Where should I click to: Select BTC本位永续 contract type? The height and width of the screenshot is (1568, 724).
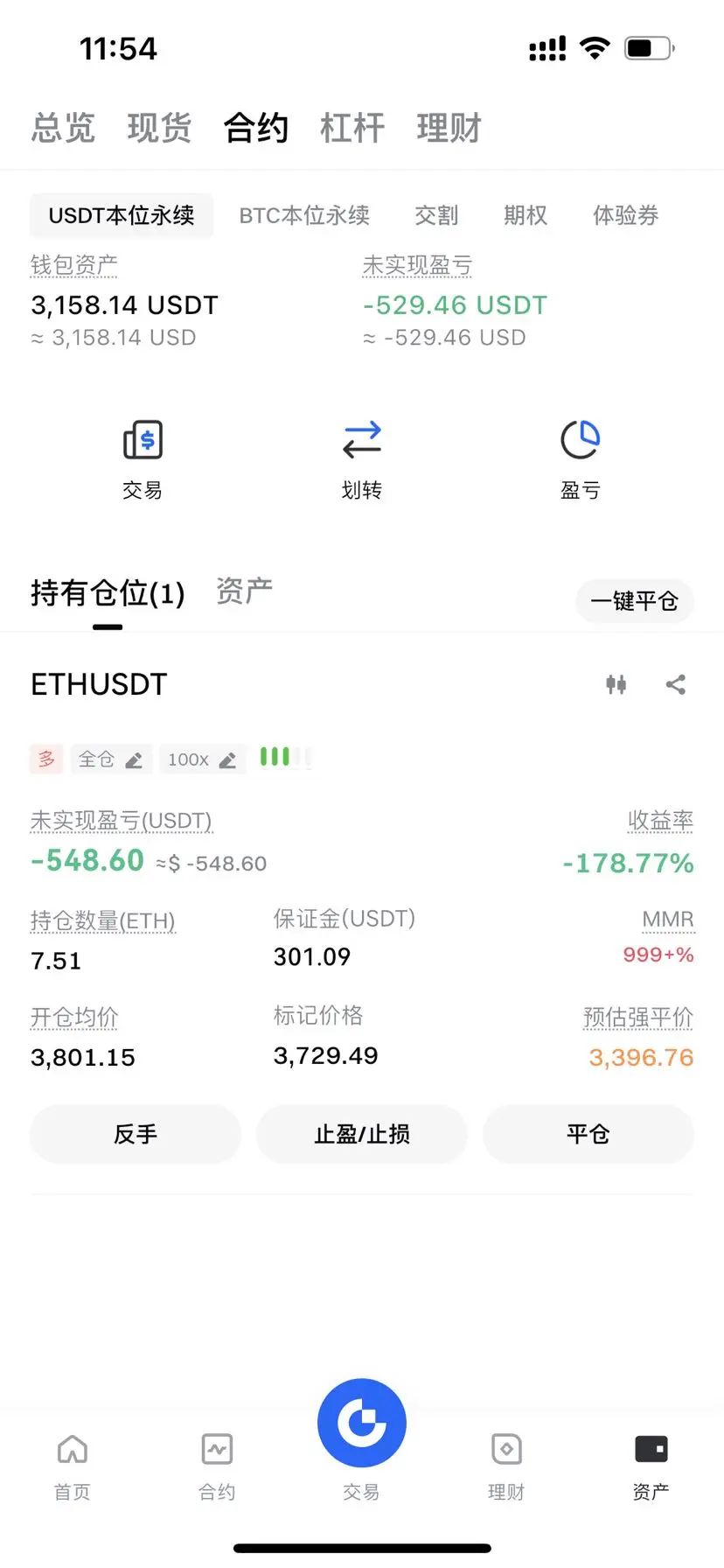pyautogui.click(x=304, y=215)
